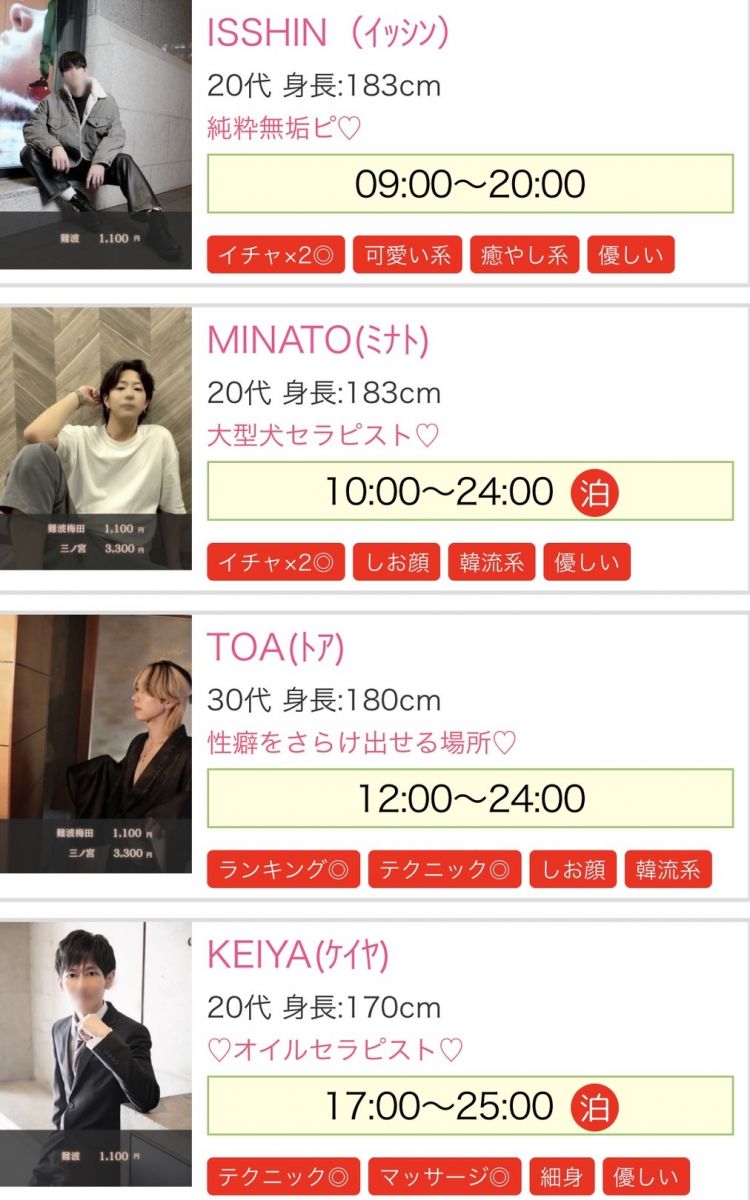The width and height of the screenshot is (750, 1200).
Task: Open TOA's profile photo
Action: pos(95,744)
